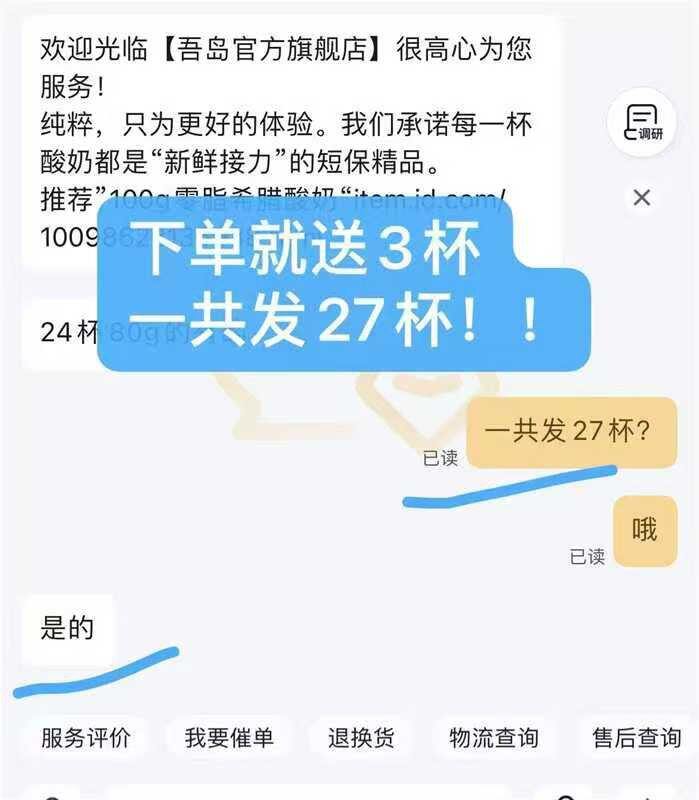
Task: Dismiss the survey button with the X
Action: click(x=641, y=197)
